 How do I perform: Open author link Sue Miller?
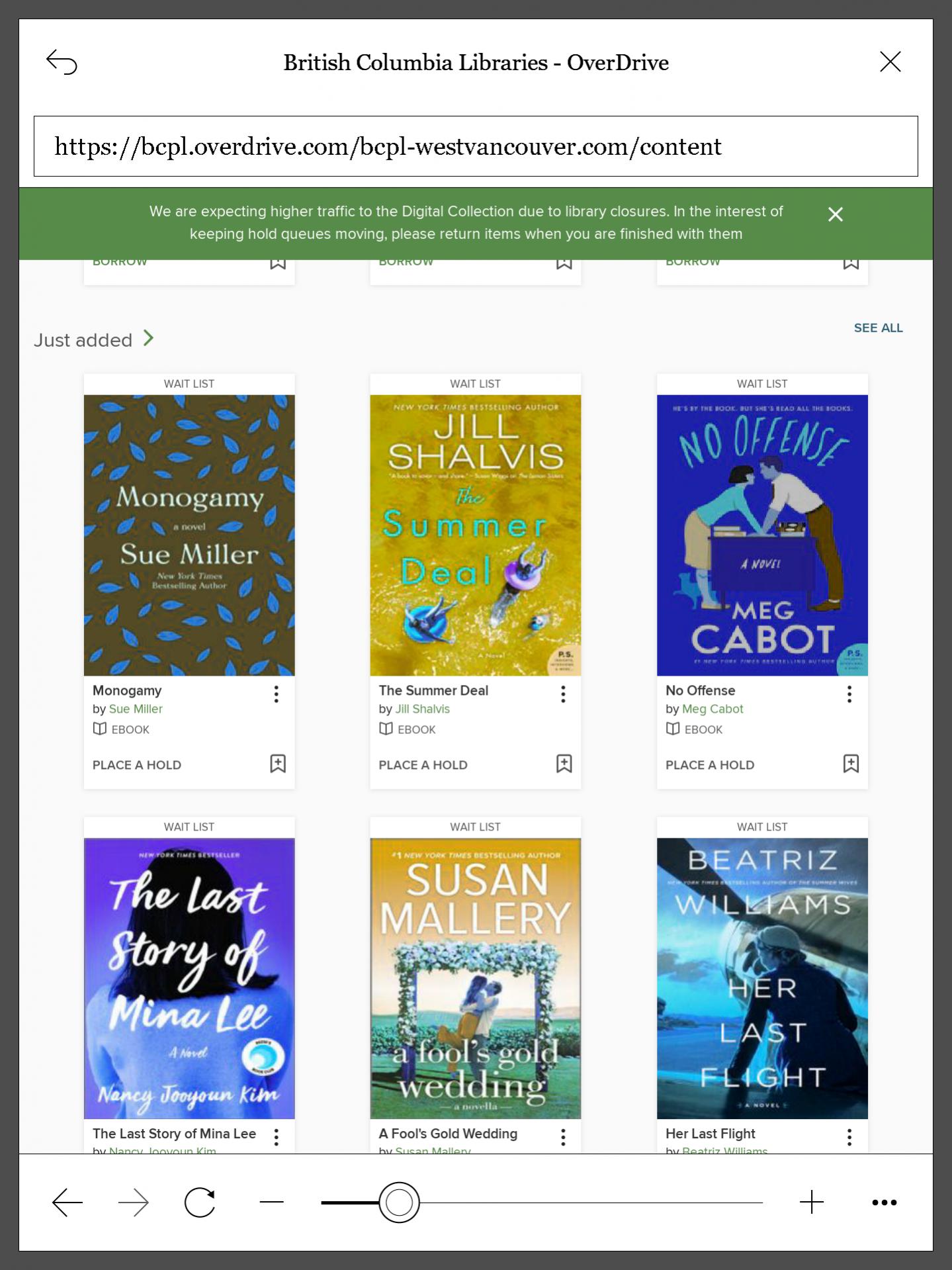coord(136,709)
